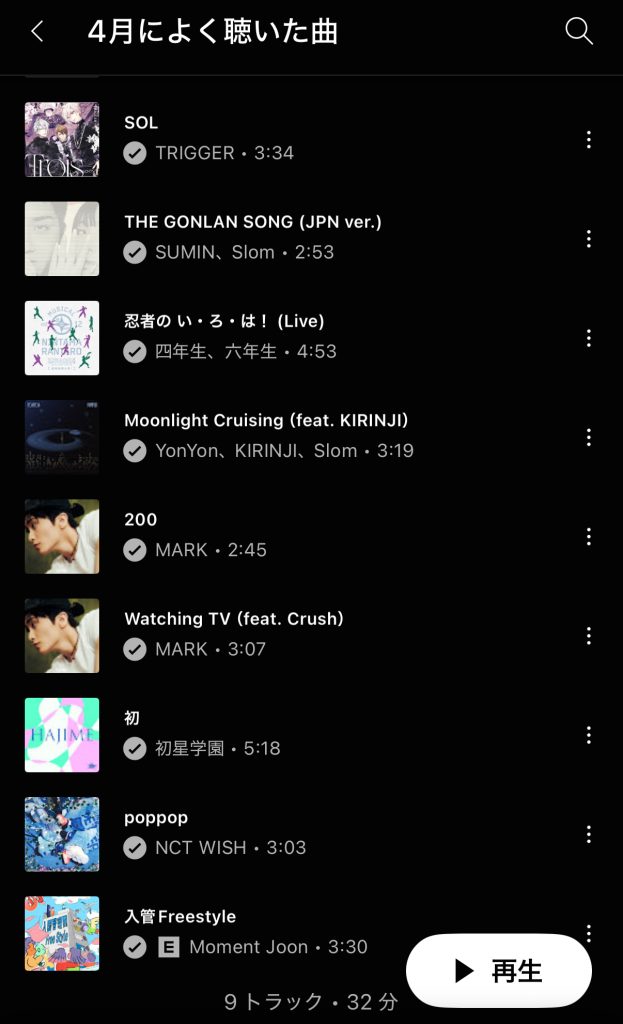
Task: View more options for poppop
Action: click(588, 833)
